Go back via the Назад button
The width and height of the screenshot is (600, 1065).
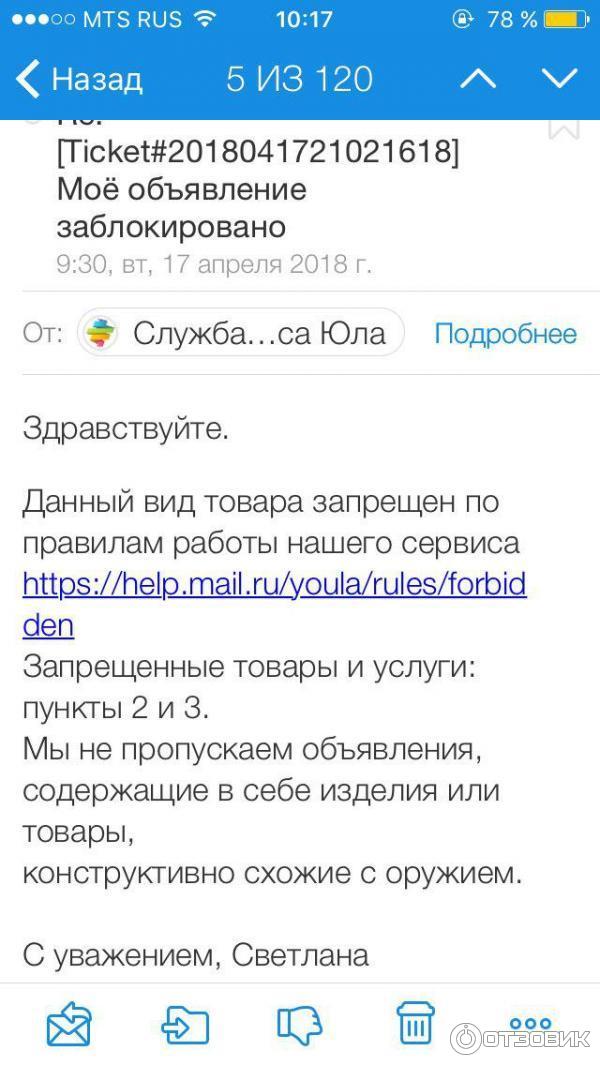click(x=80, y=79)
